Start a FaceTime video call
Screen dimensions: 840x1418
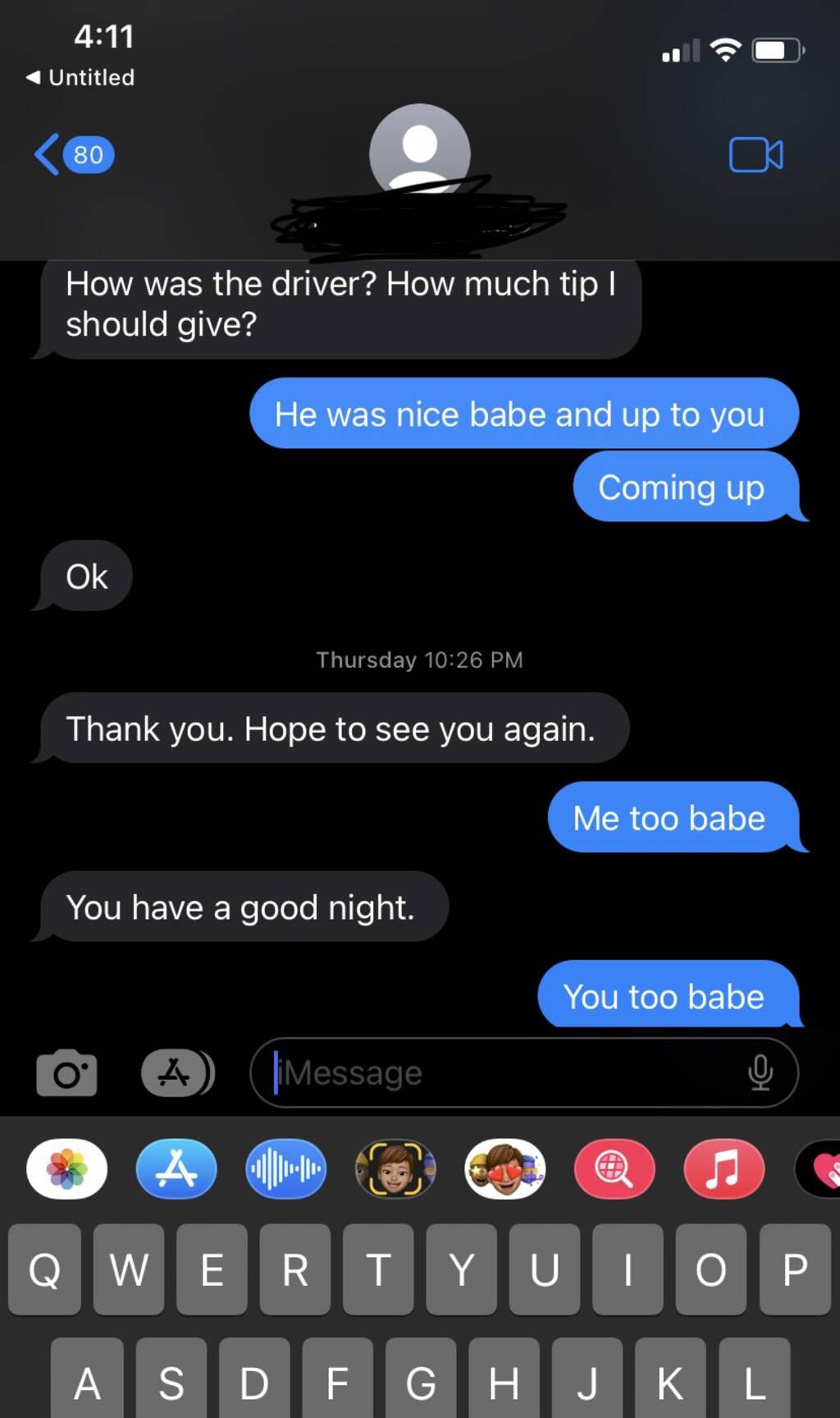tap(756, 154)
